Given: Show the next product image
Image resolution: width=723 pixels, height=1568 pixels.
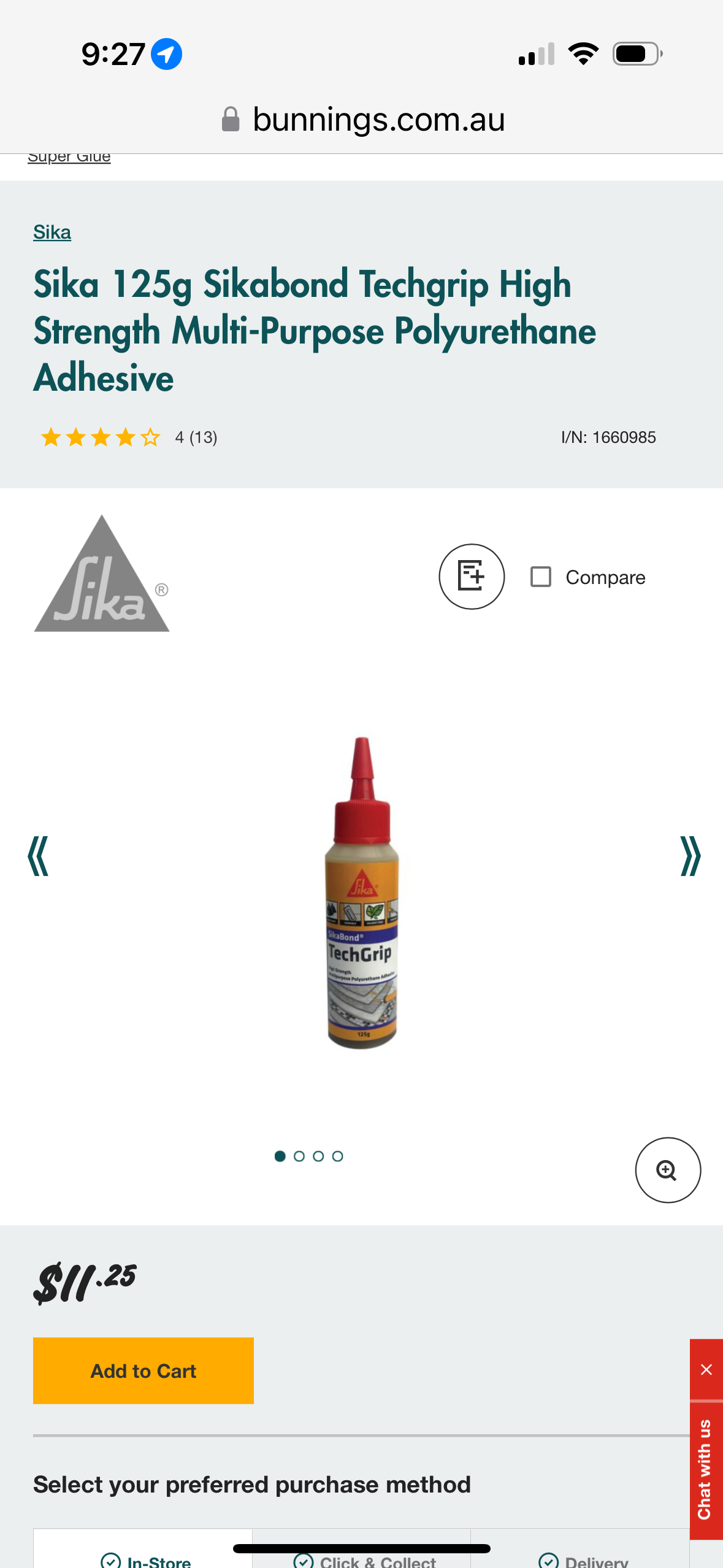Looking at the screenshot, I should pos(690,856).
